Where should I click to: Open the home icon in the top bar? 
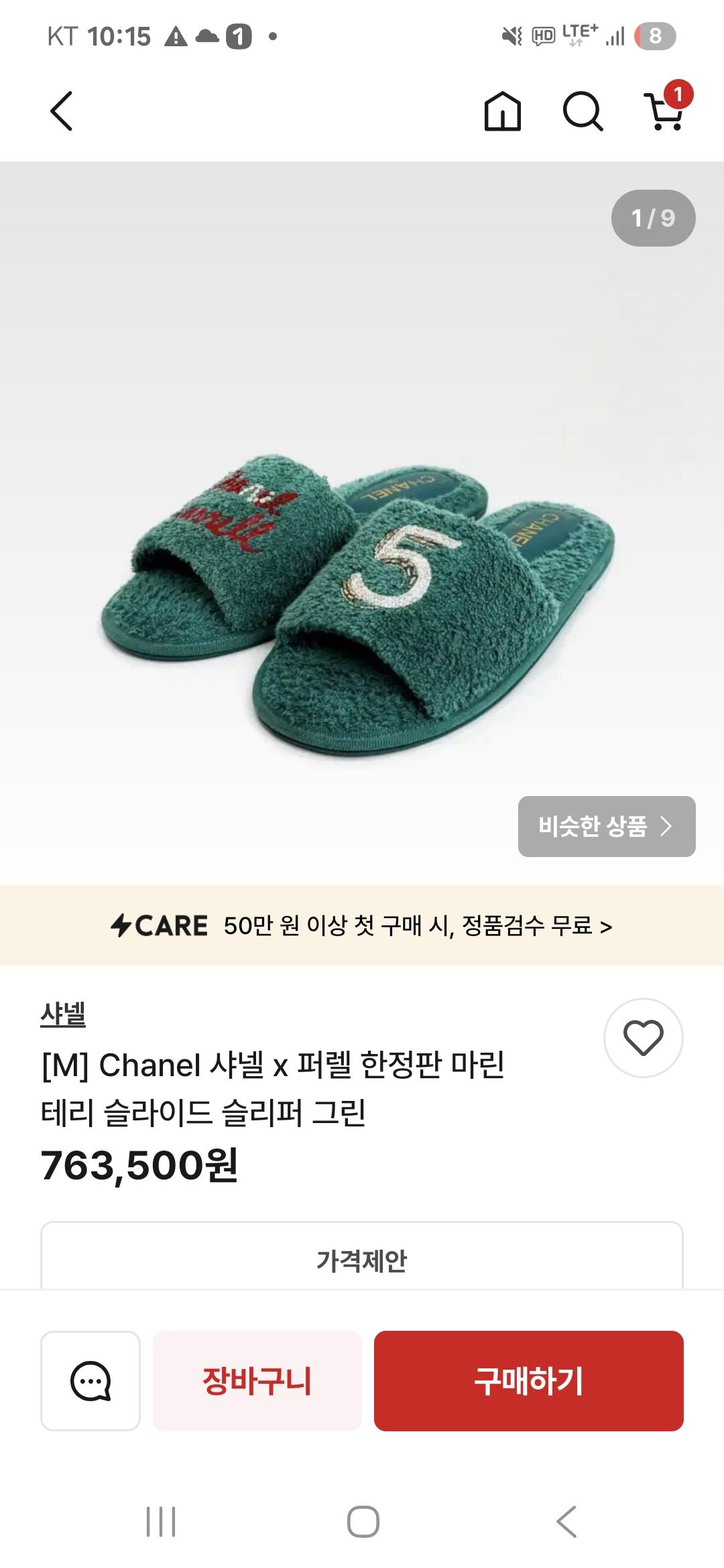pos(502,111)
